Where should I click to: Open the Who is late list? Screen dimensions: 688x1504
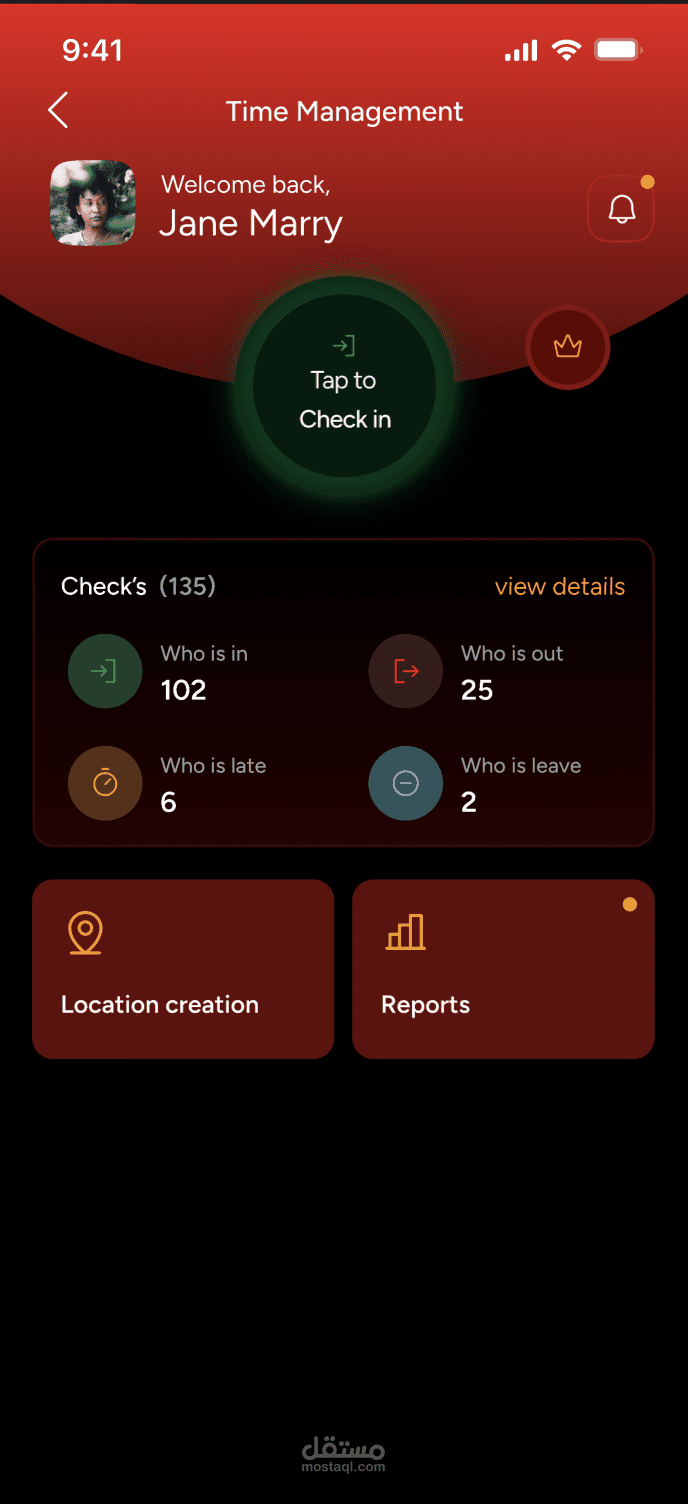click(x=168, y=783)
